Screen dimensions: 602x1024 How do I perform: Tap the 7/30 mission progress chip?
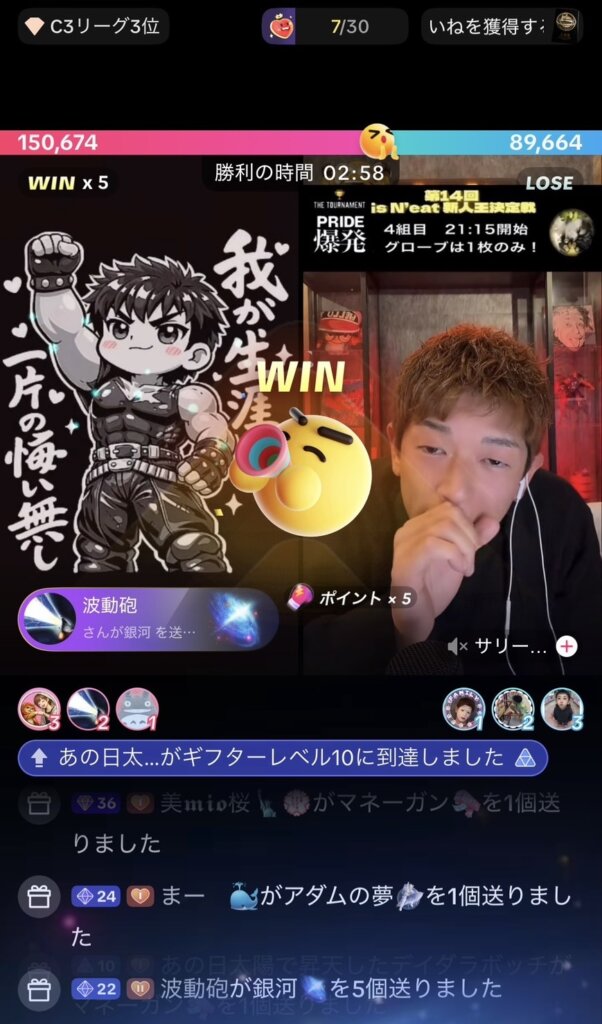335,26
